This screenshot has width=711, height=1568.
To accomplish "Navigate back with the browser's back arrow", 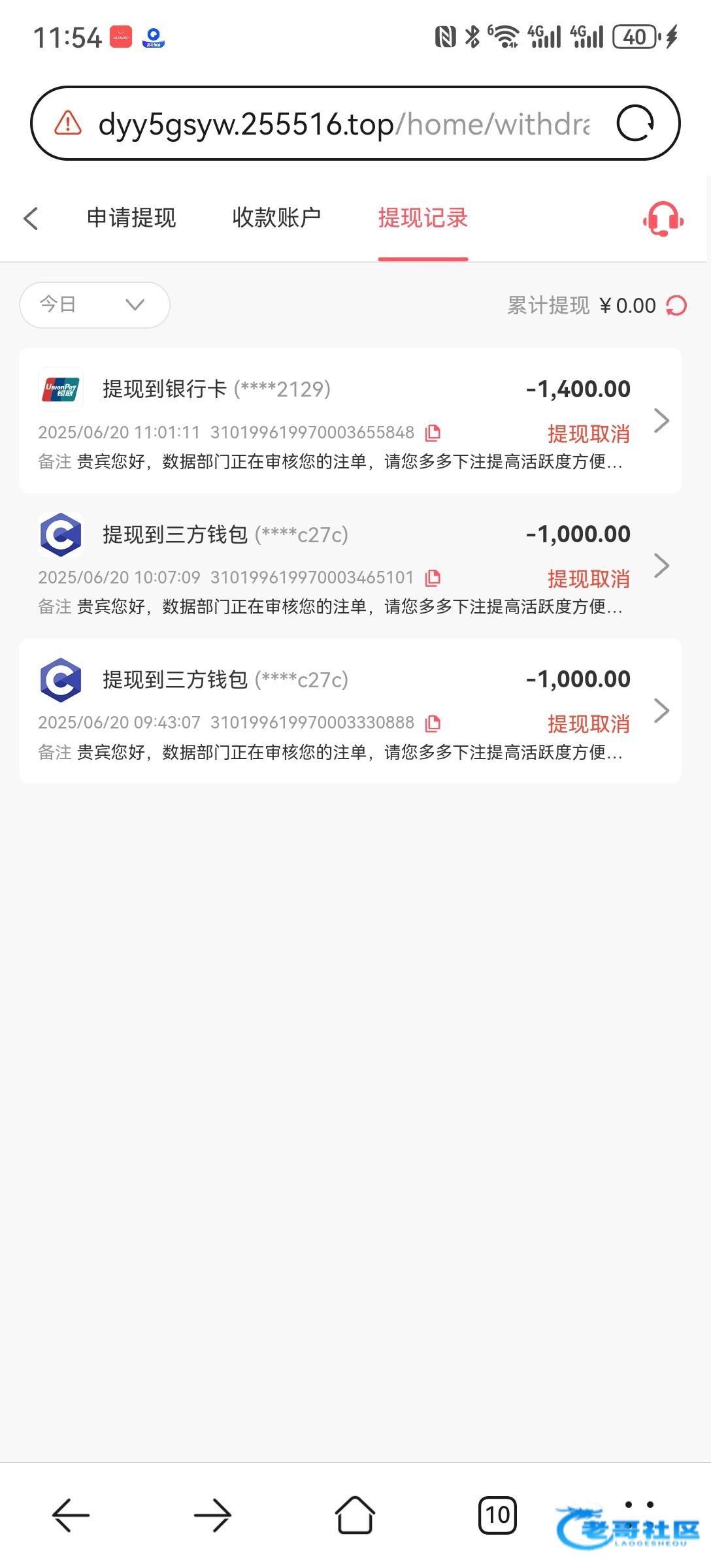I will 71,1514.
